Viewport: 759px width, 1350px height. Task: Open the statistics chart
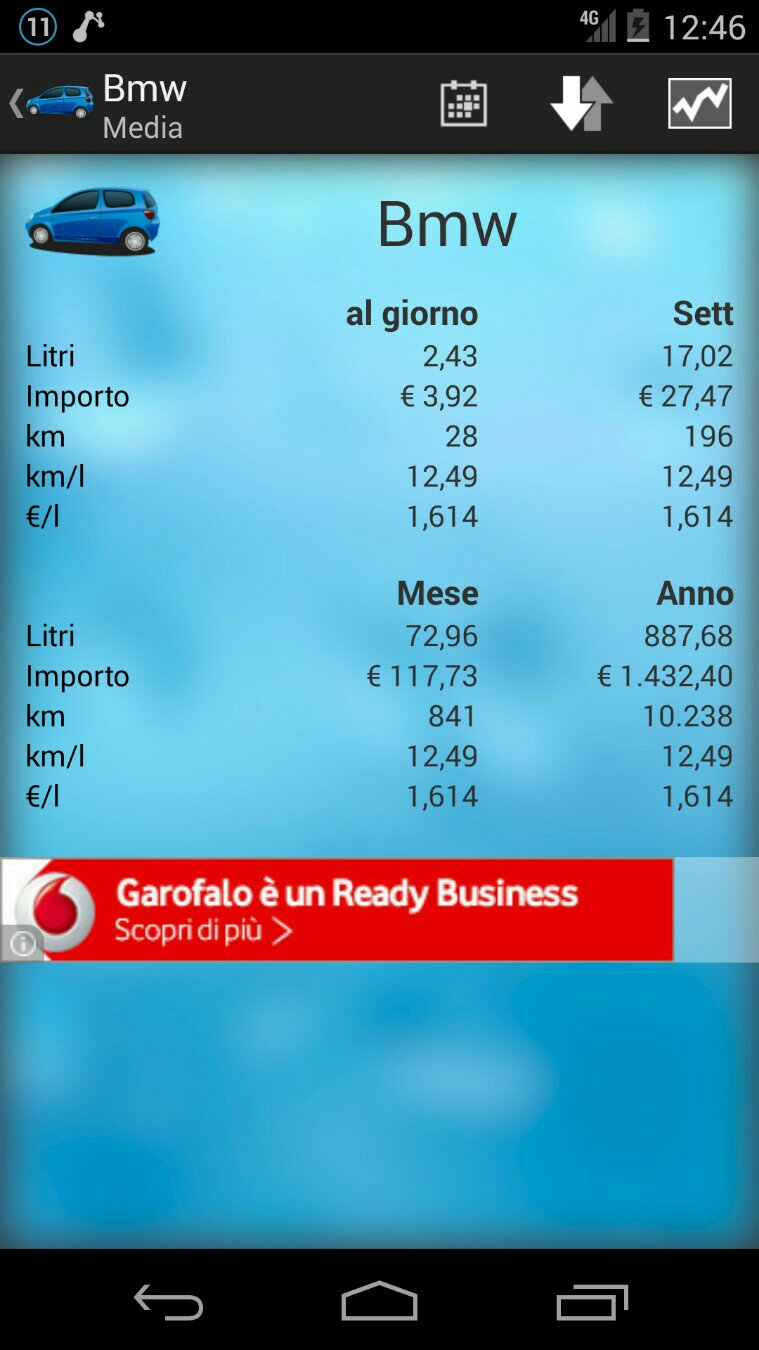pos(699,104)
